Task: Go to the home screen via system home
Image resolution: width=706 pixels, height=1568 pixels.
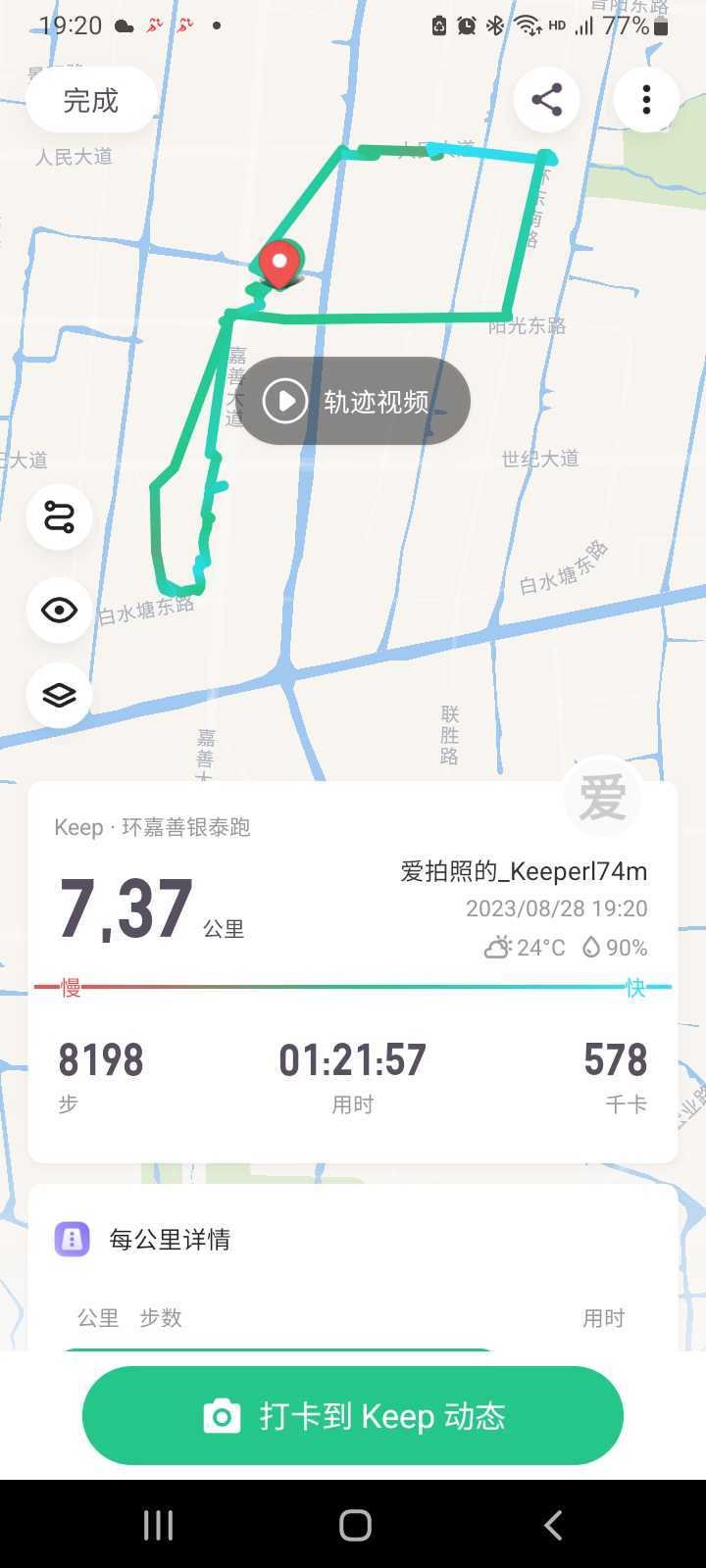Action: point(354,1525)
